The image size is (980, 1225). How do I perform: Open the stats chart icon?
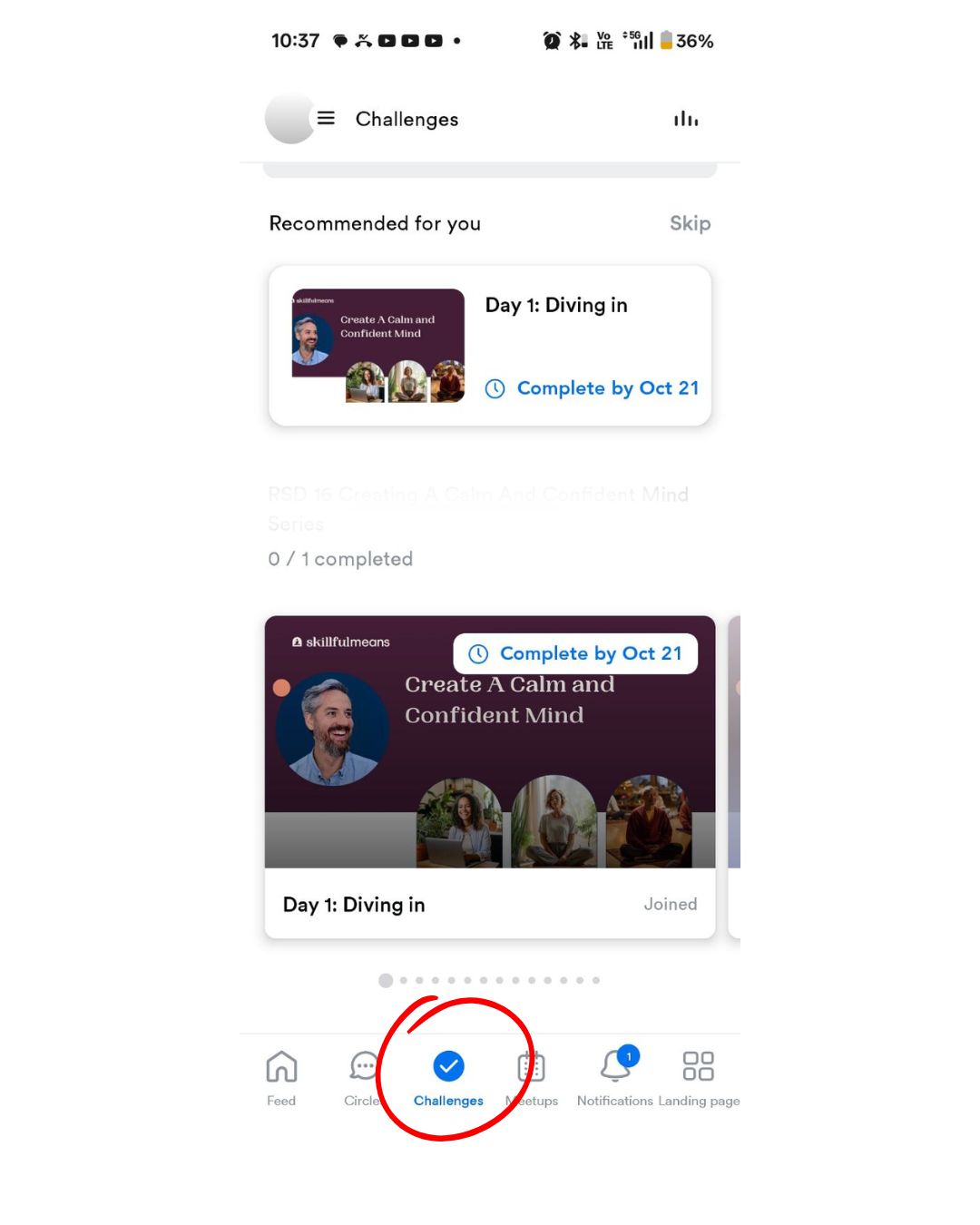pos(686,119)
